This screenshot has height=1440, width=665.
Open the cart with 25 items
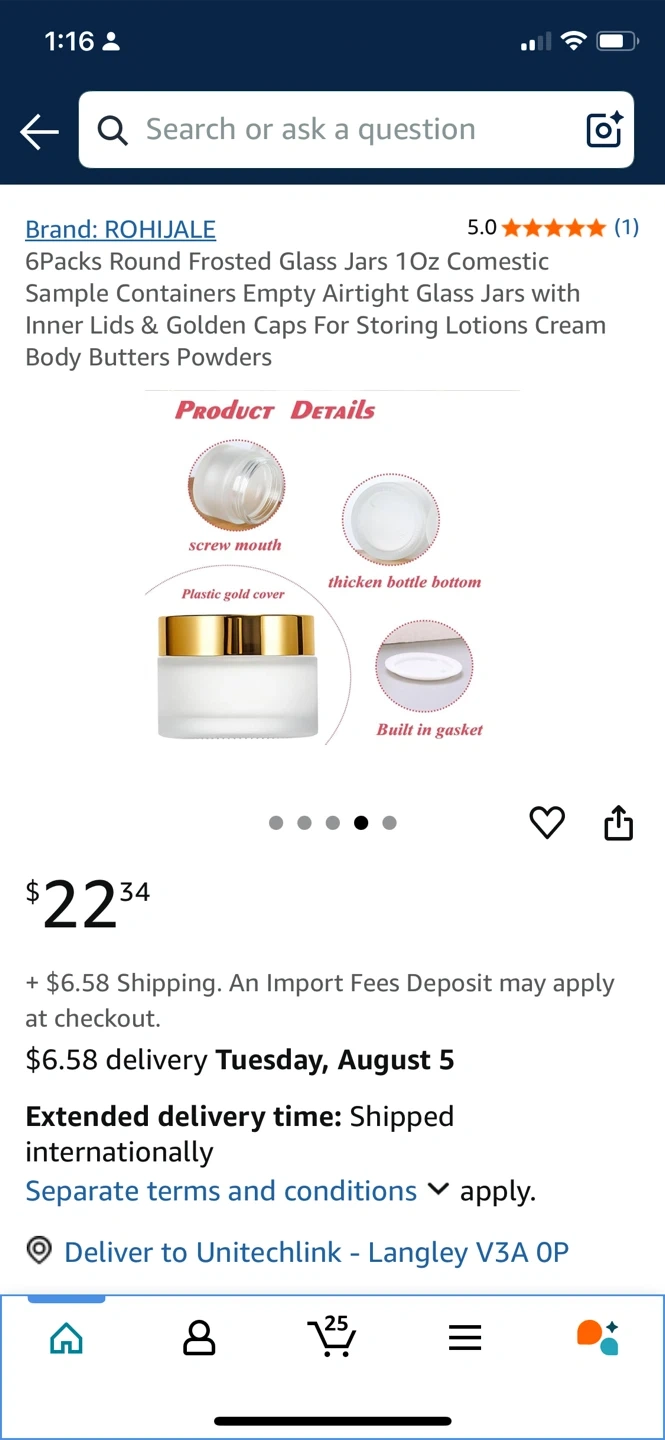[331, 1337]
